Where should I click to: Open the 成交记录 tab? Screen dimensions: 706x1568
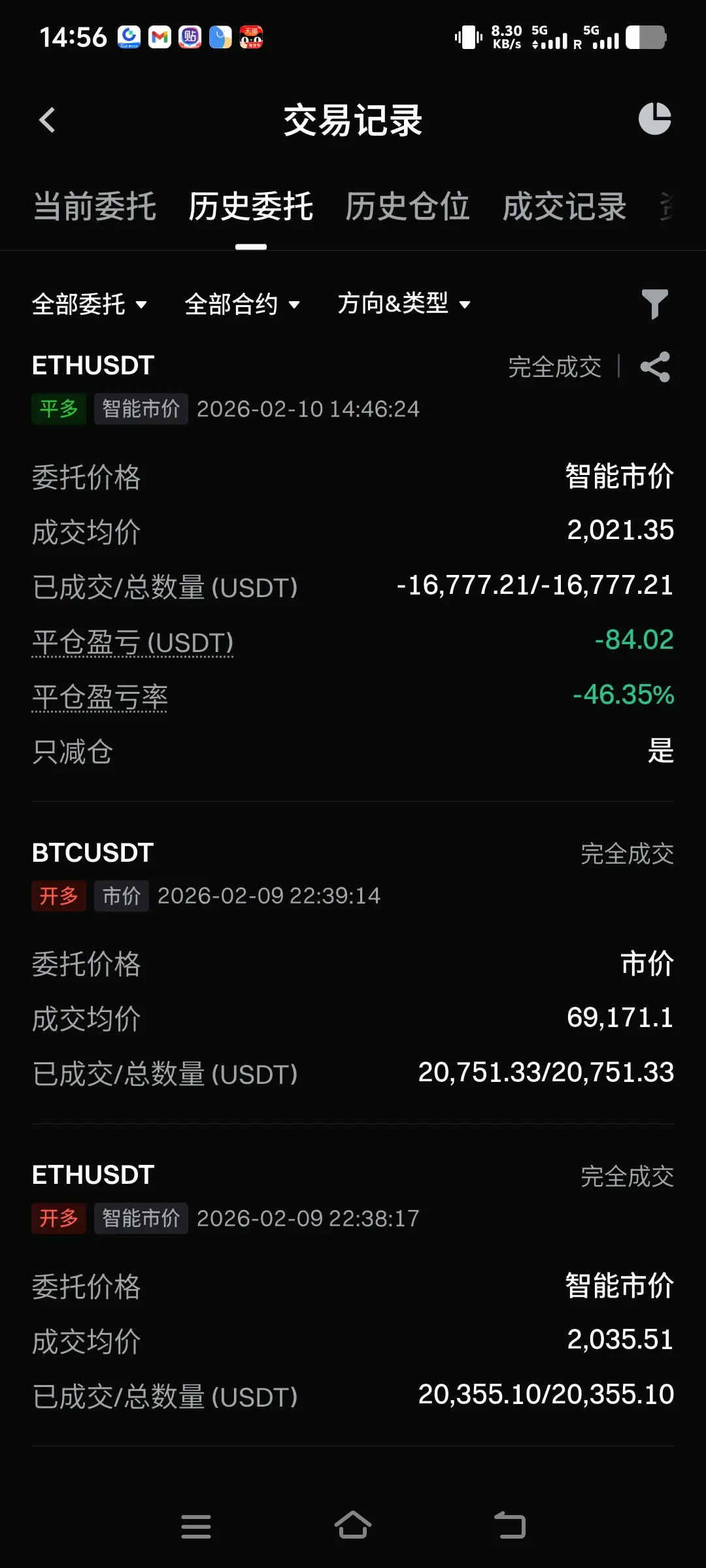[x=564, y=207]
